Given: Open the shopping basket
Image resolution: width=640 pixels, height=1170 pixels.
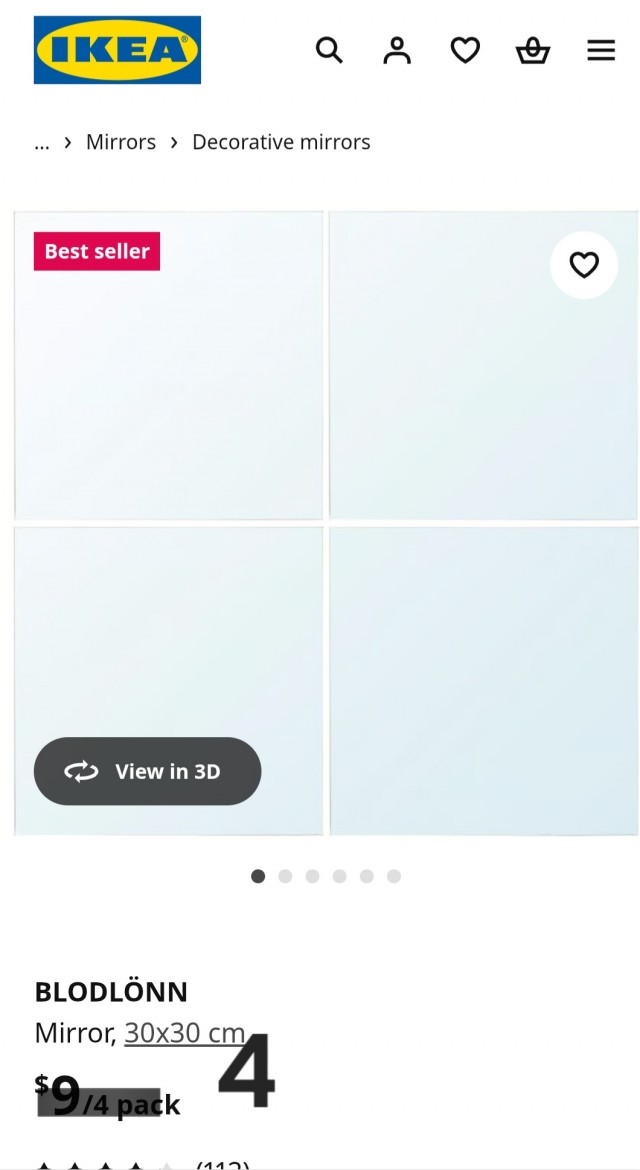Looking at the screenshot, I should tap(533, 50).
